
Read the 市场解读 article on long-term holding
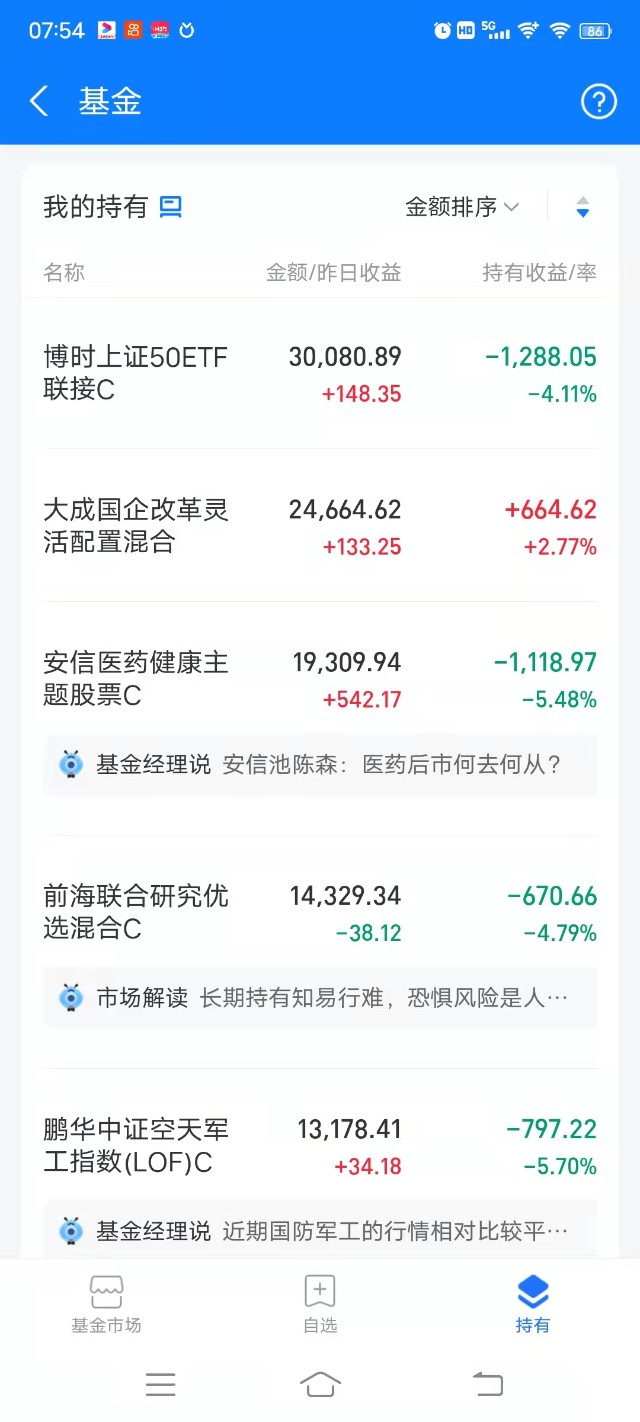[x=320, y=998]
